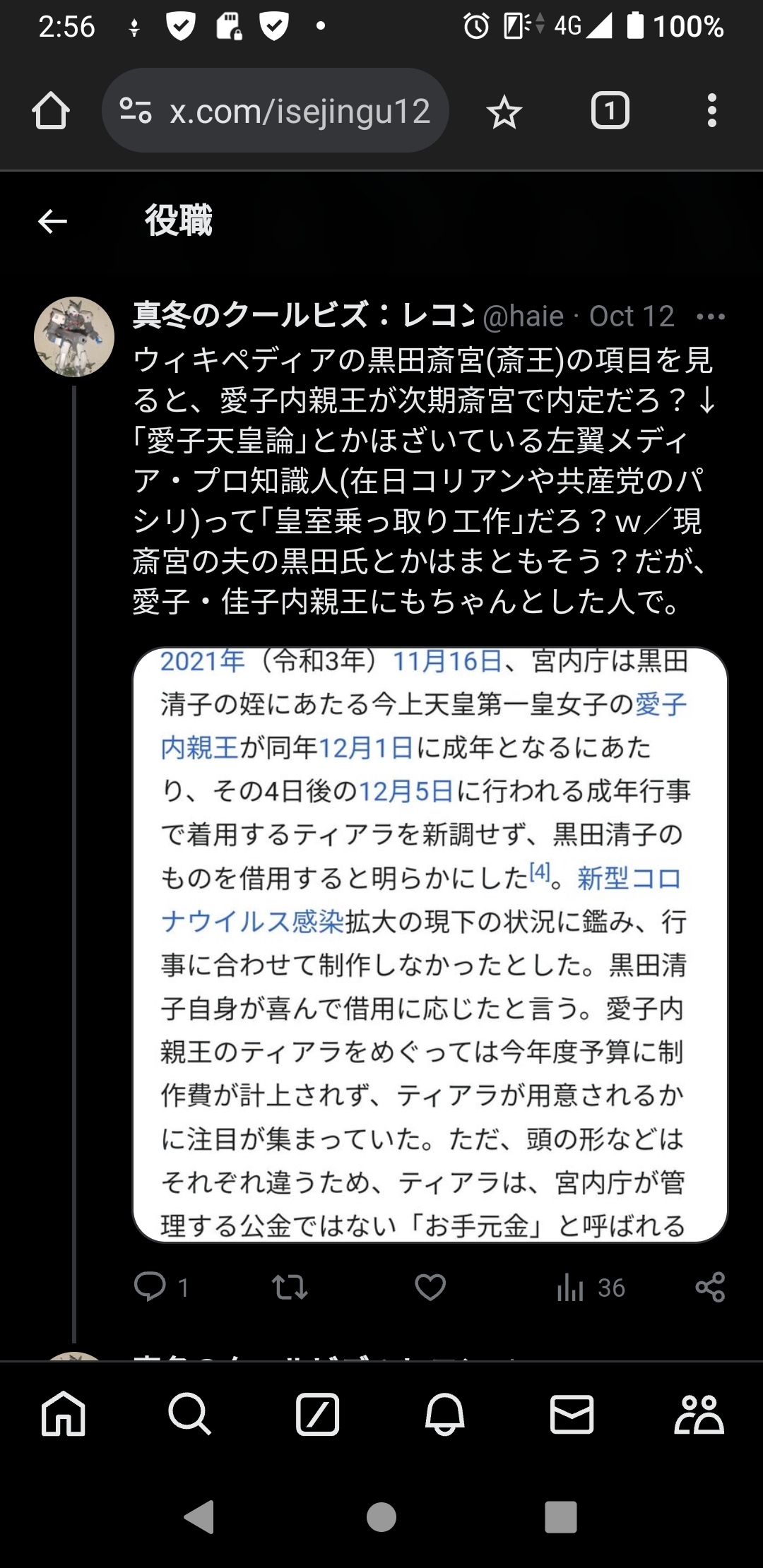This screenshot has width=763, height=1568.
Task: Go back using the arrow beside 役職
Action: [52, 221]
